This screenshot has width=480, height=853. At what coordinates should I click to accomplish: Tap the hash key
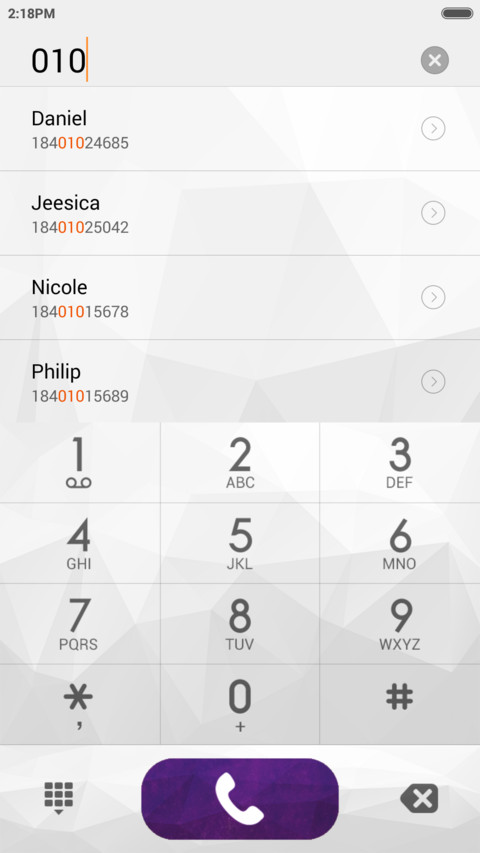tap(400, 704)
